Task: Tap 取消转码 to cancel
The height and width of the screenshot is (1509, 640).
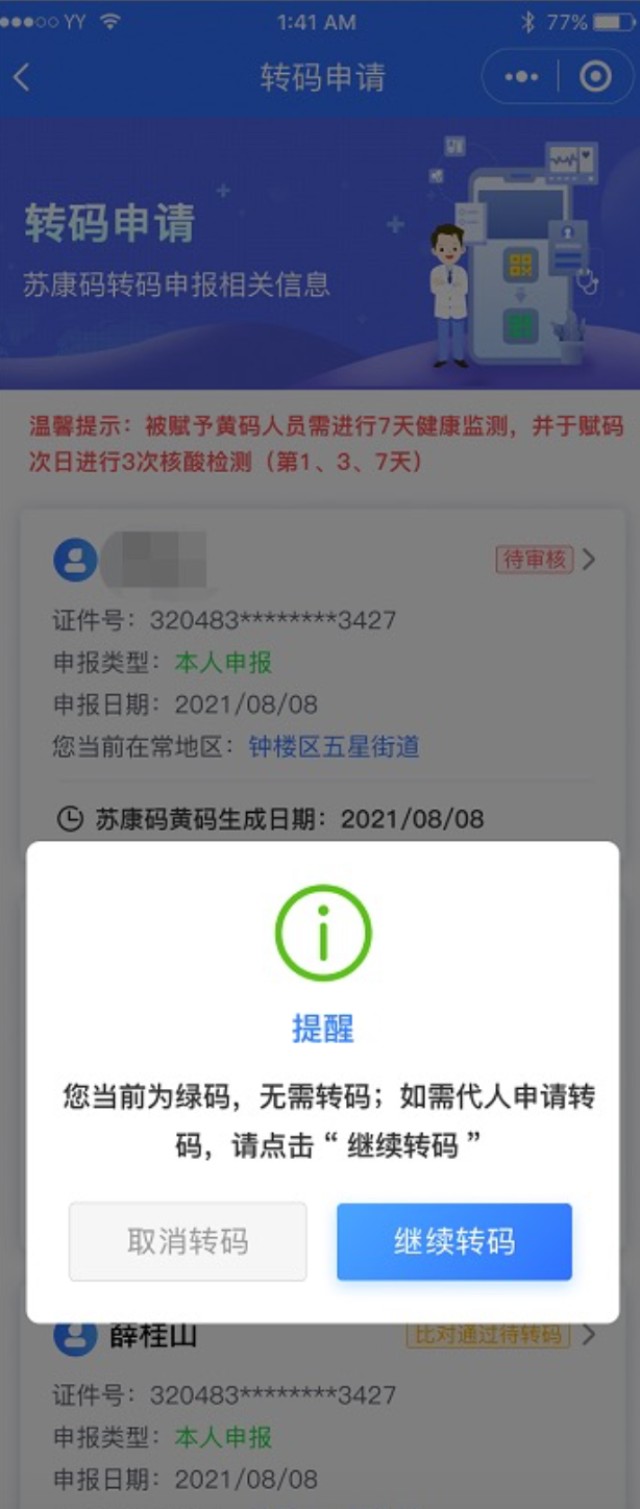Action: tap(187, 1242)
